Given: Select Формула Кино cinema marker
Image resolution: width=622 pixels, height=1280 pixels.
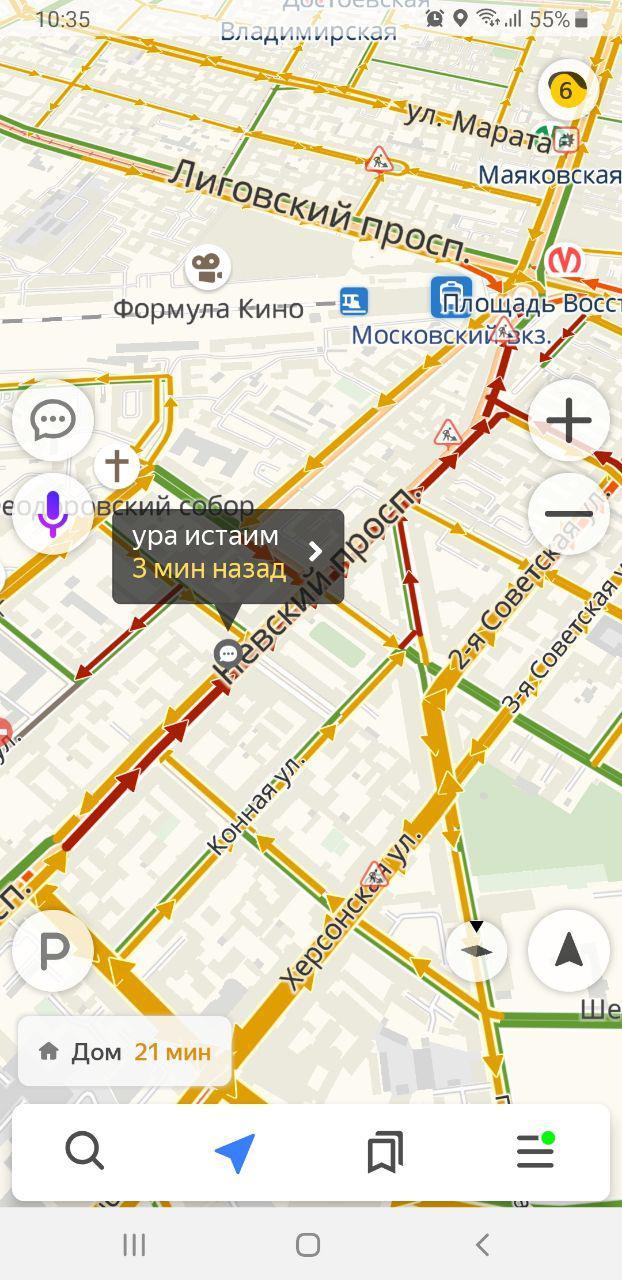Looking at the screenshot, I should click(x=207, y=268).
